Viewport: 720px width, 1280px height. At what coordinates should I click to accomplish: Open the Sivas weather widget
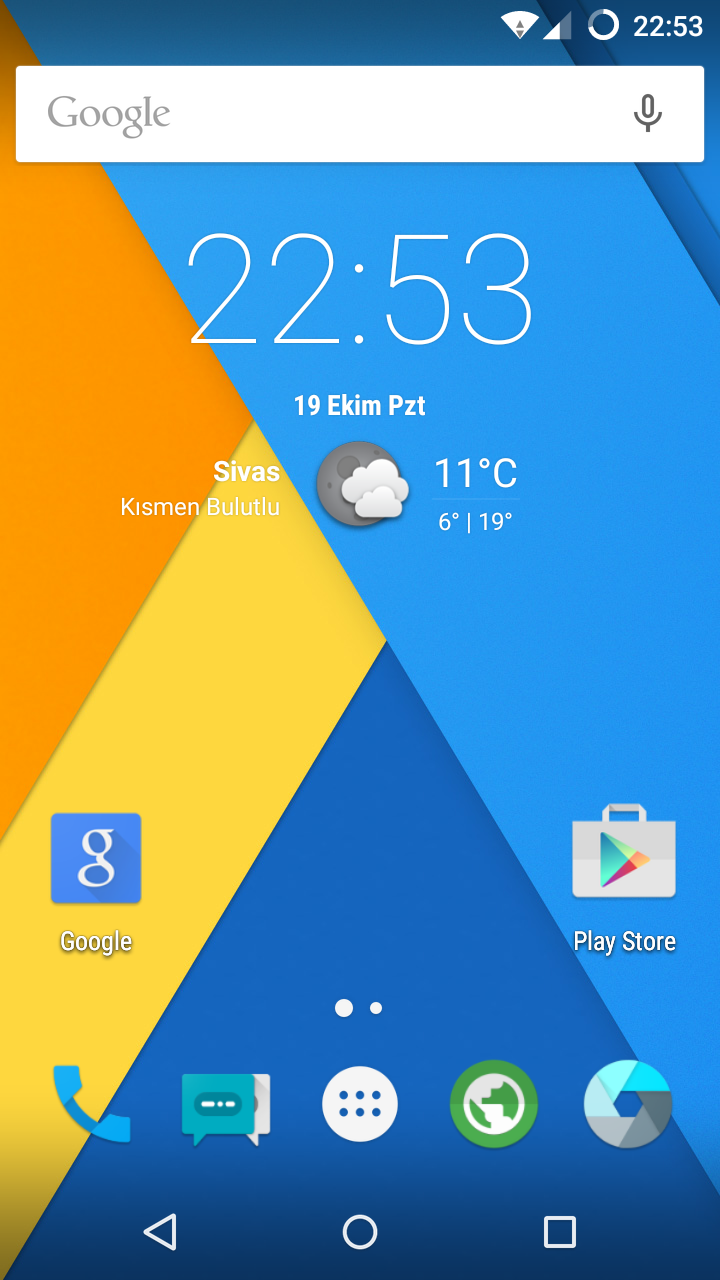(x=362, y=482)
